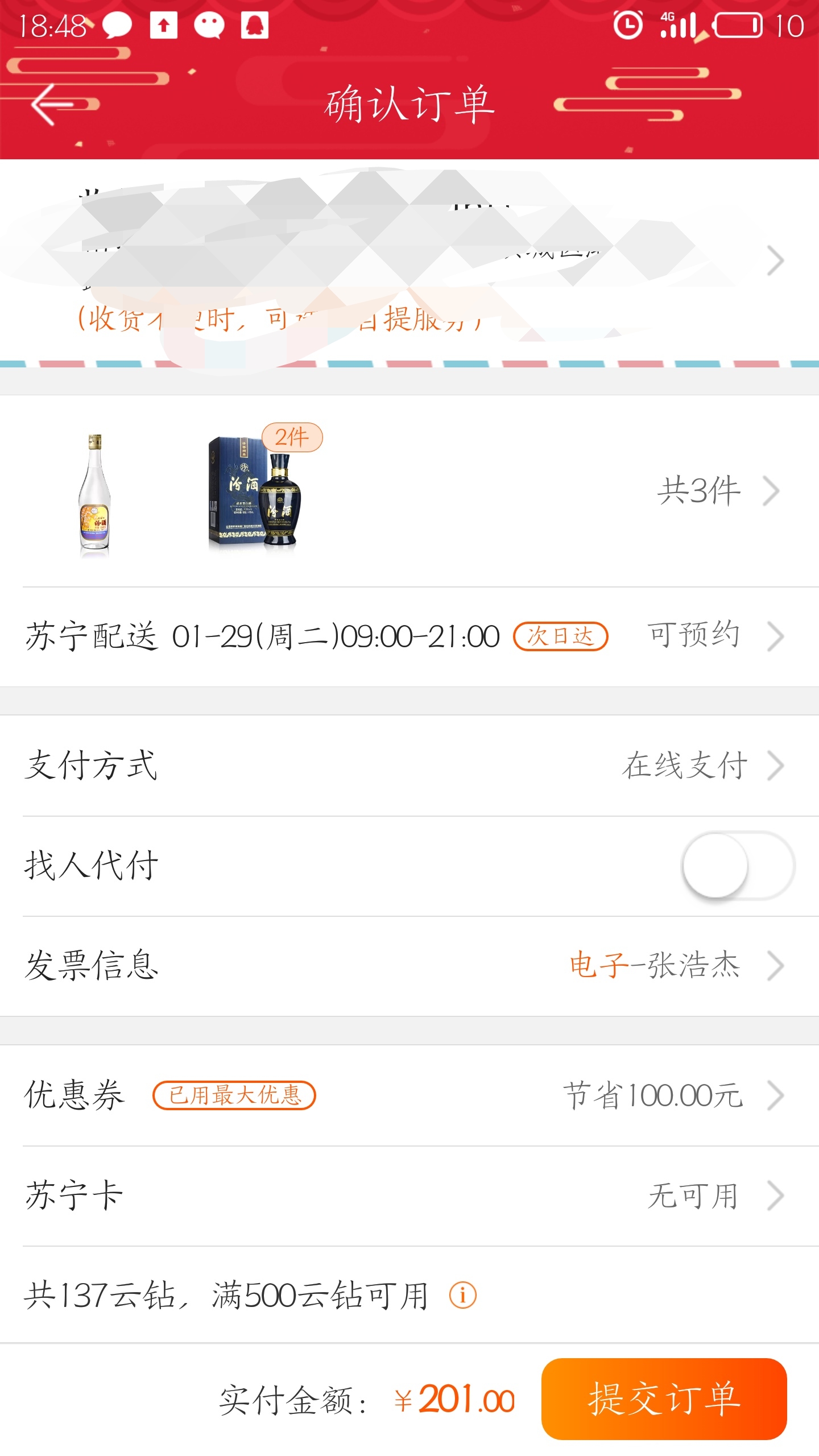View the 共3件 item list
The height and width of the screenshot is (1456, 819).
click(x=718, y=491)
